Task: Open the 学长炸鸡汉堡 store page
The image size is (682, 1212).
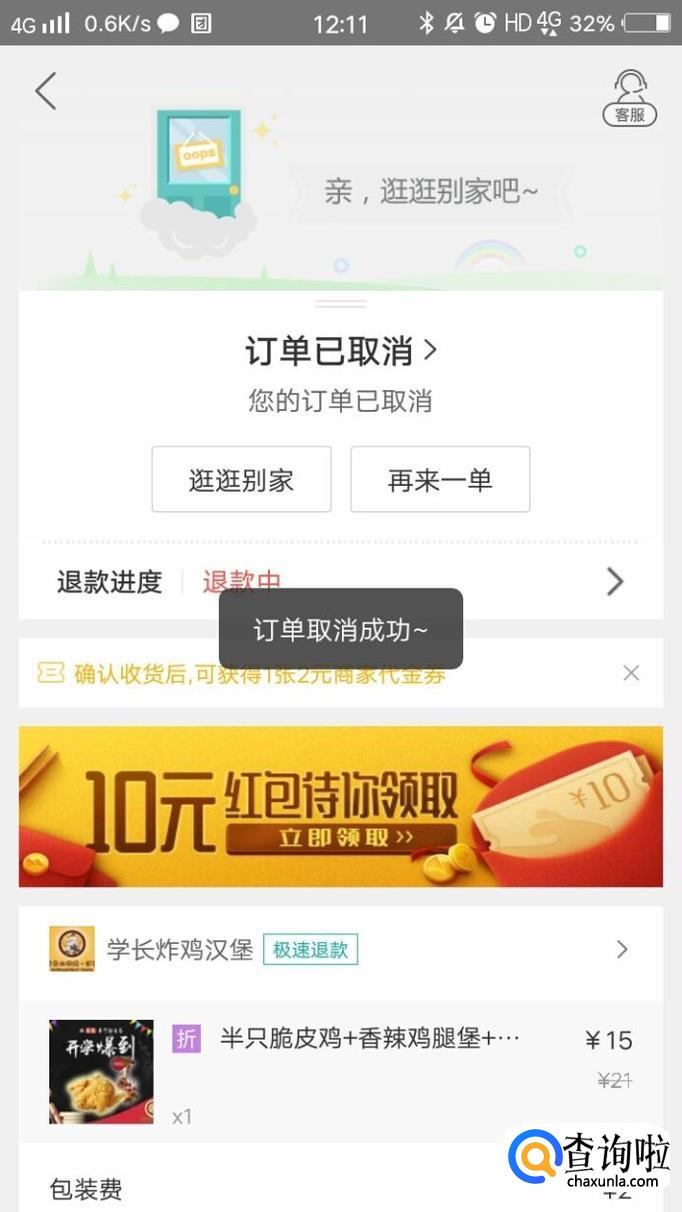Action: point(340,949)
